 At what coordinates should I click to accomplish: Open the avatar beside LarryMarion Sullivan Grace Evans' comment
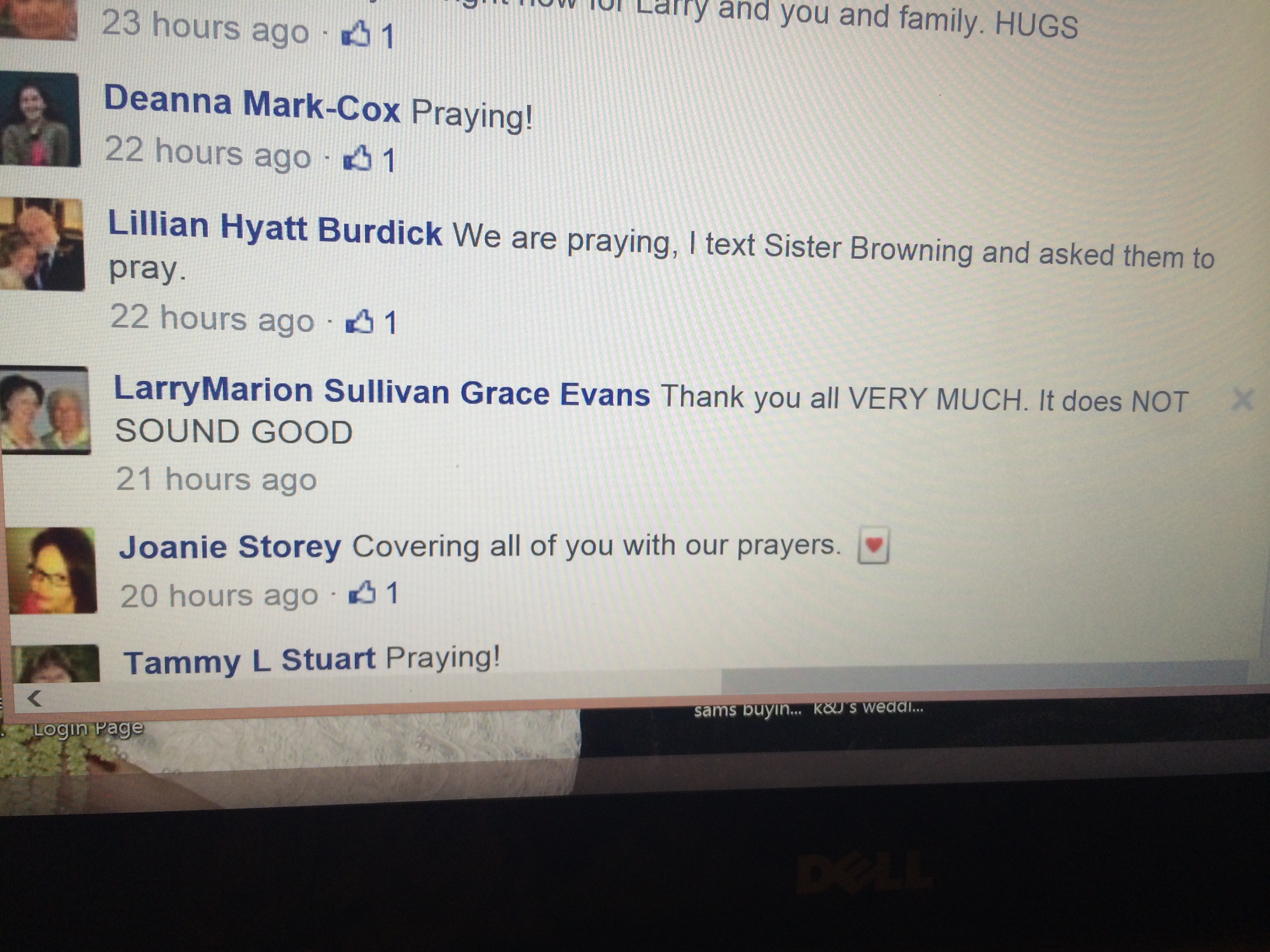45,410
